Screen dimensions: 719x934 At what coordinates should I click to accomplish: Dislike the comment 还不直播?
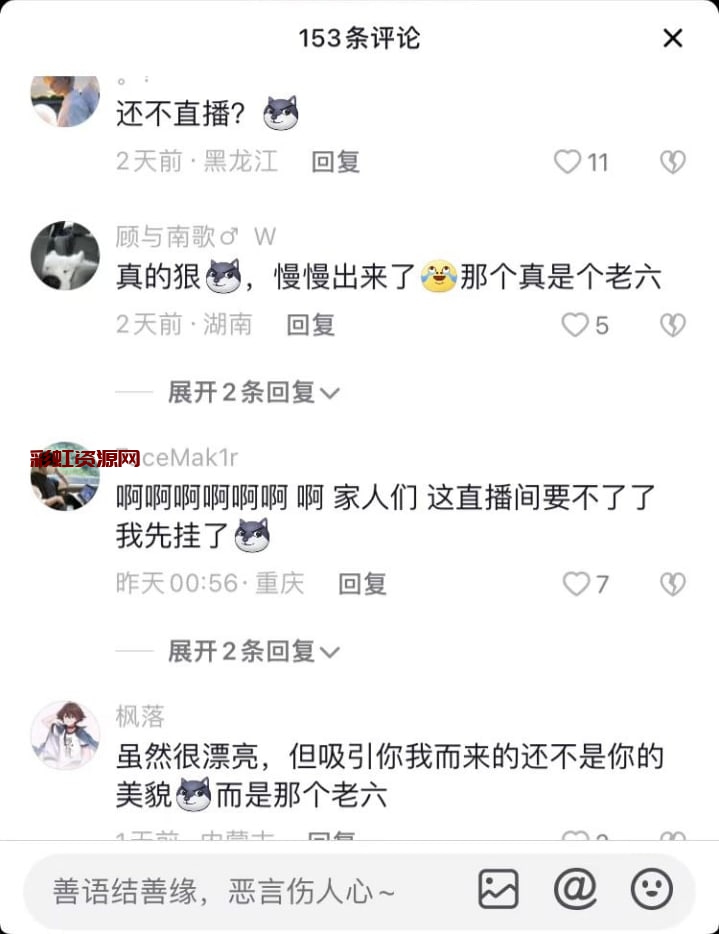673,162
